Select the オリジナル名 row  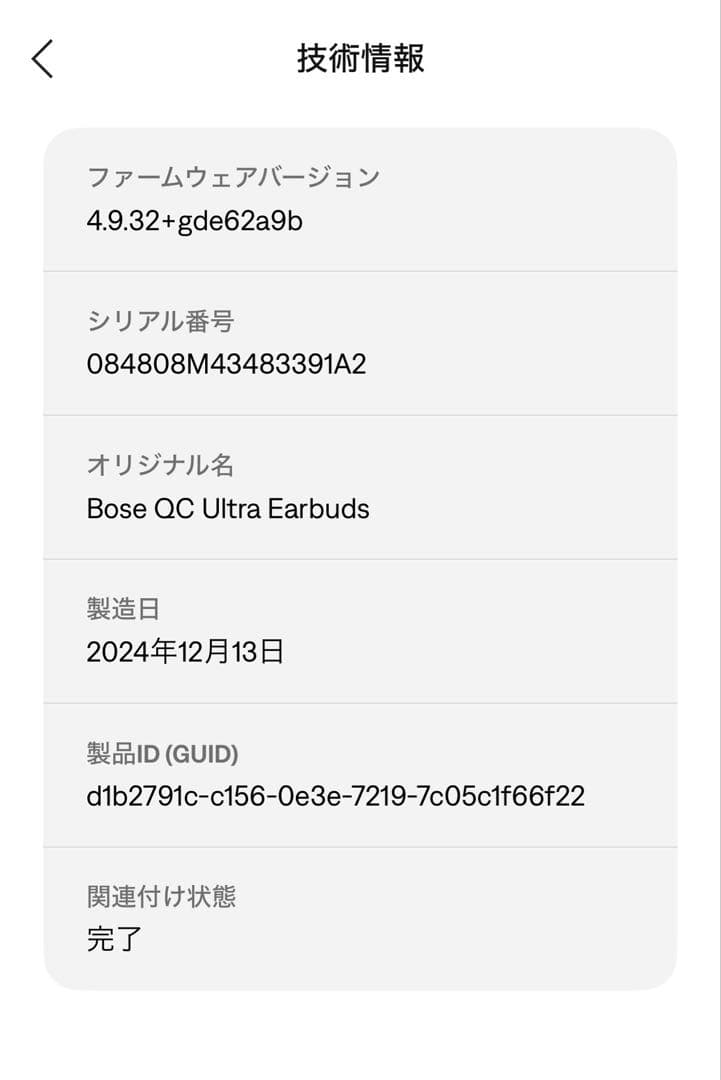point(360,485)
